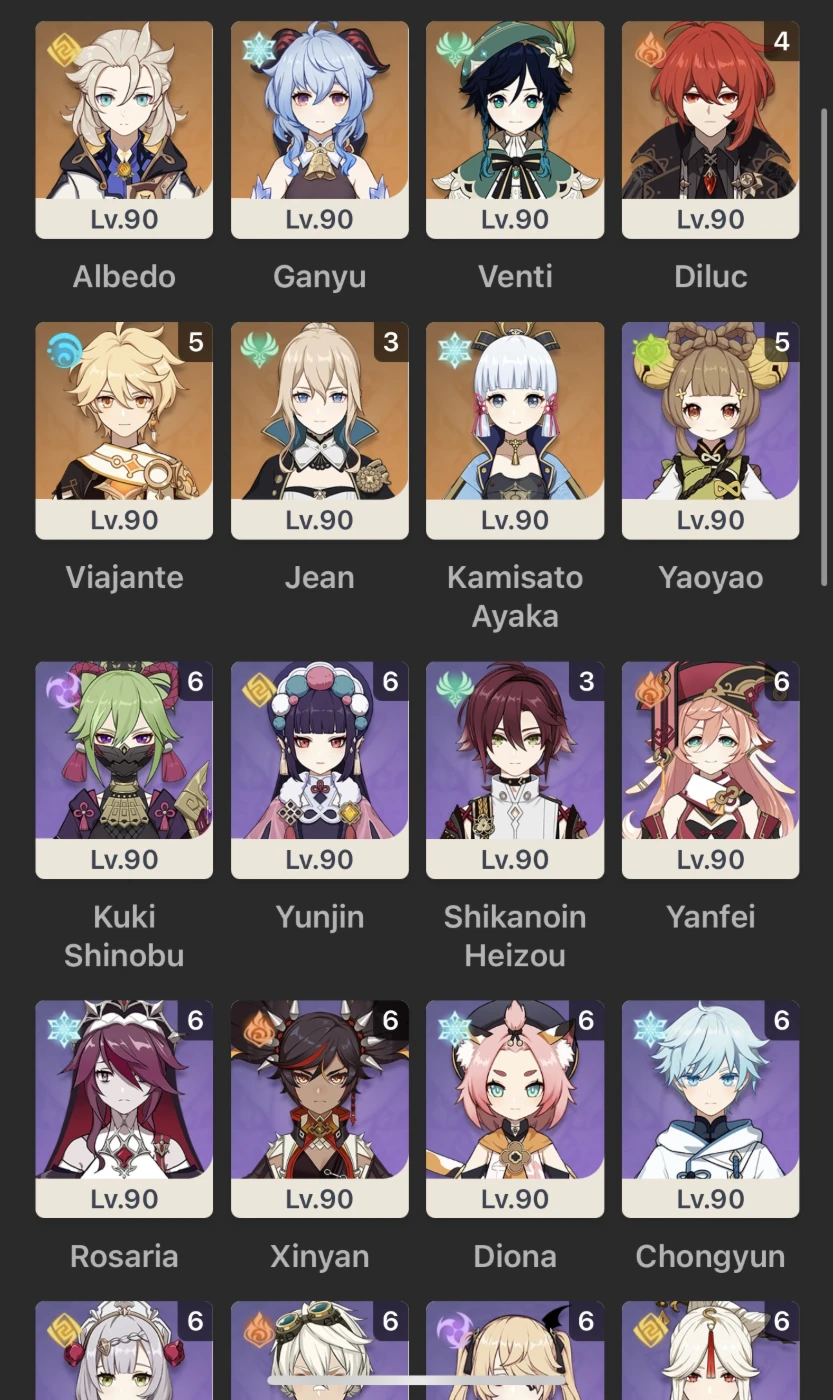The image size is (833, 1400).
Task: Tap Yunjin's character card
Action: 320,770
